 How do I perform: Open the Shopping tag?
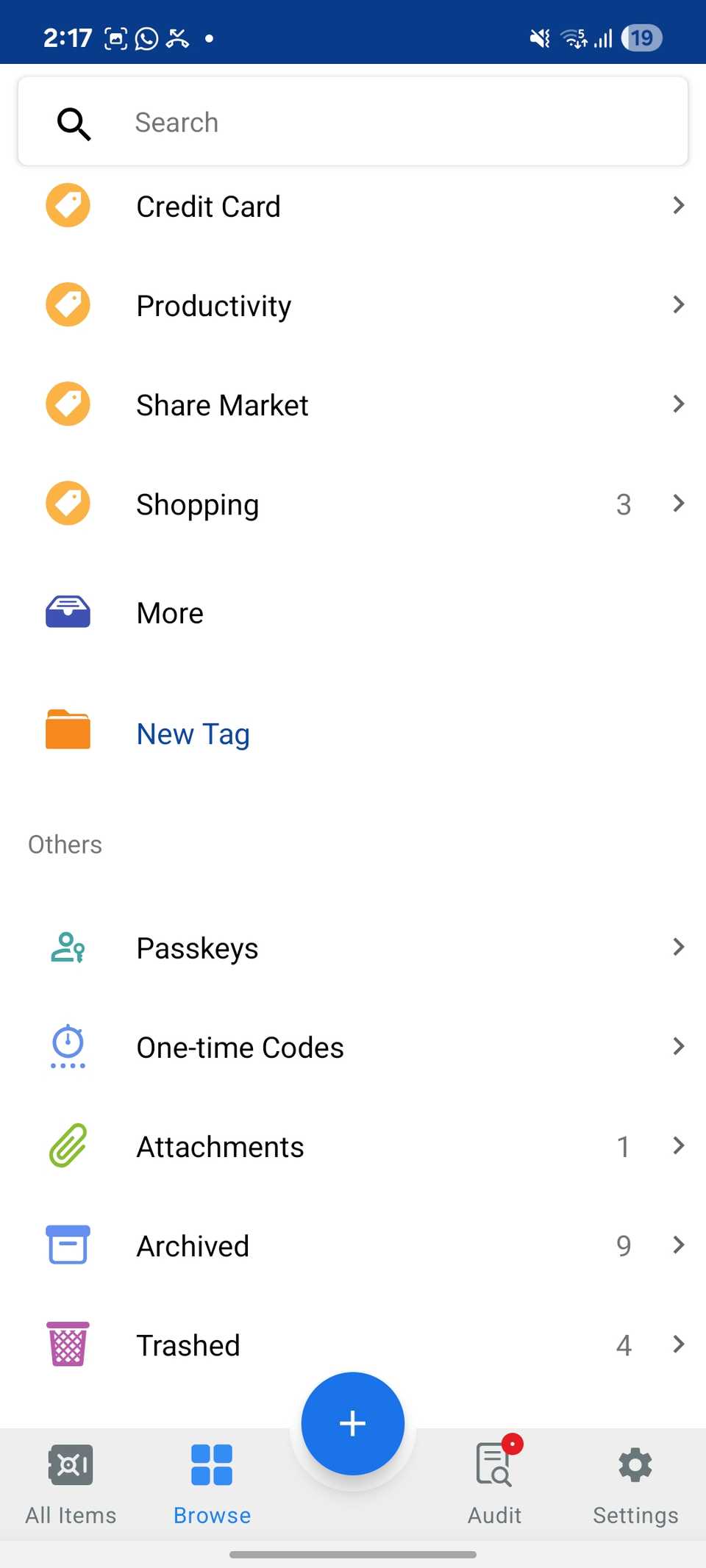click(197, 504)
